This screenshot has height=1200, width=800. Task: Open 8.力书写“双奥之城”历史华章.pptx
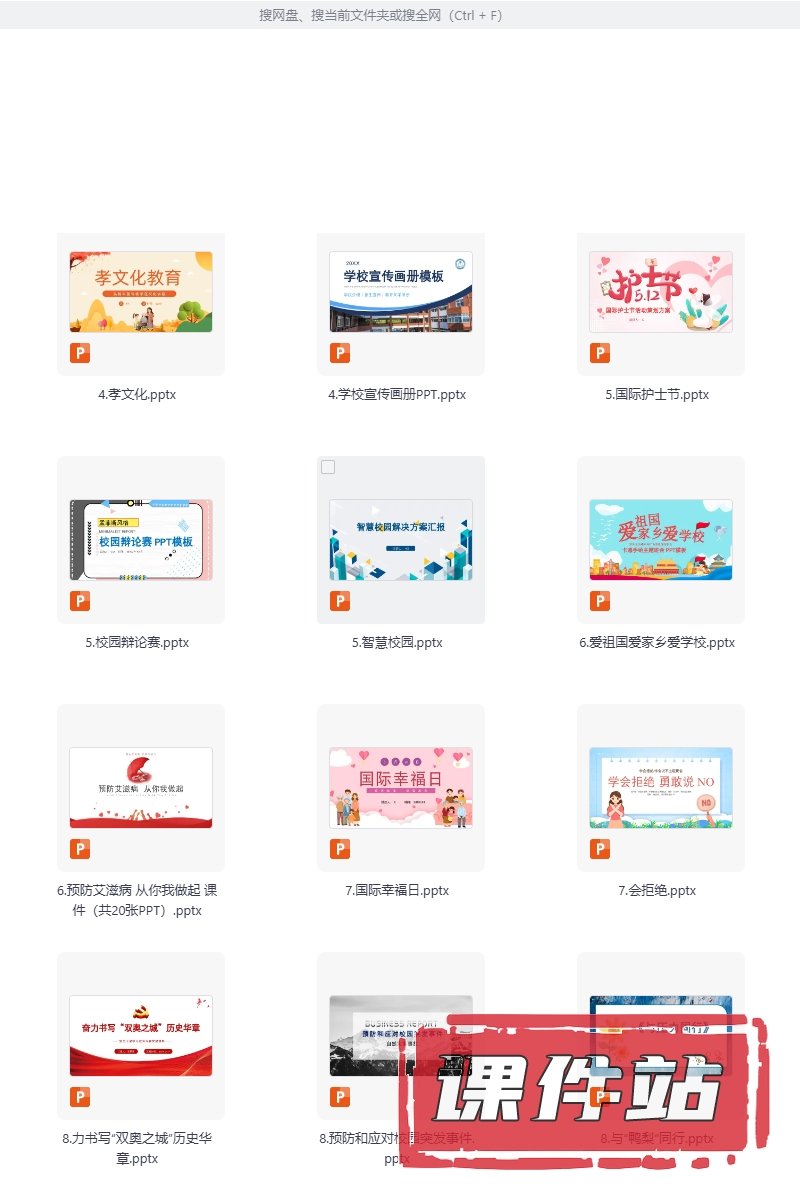(141, 1036)
